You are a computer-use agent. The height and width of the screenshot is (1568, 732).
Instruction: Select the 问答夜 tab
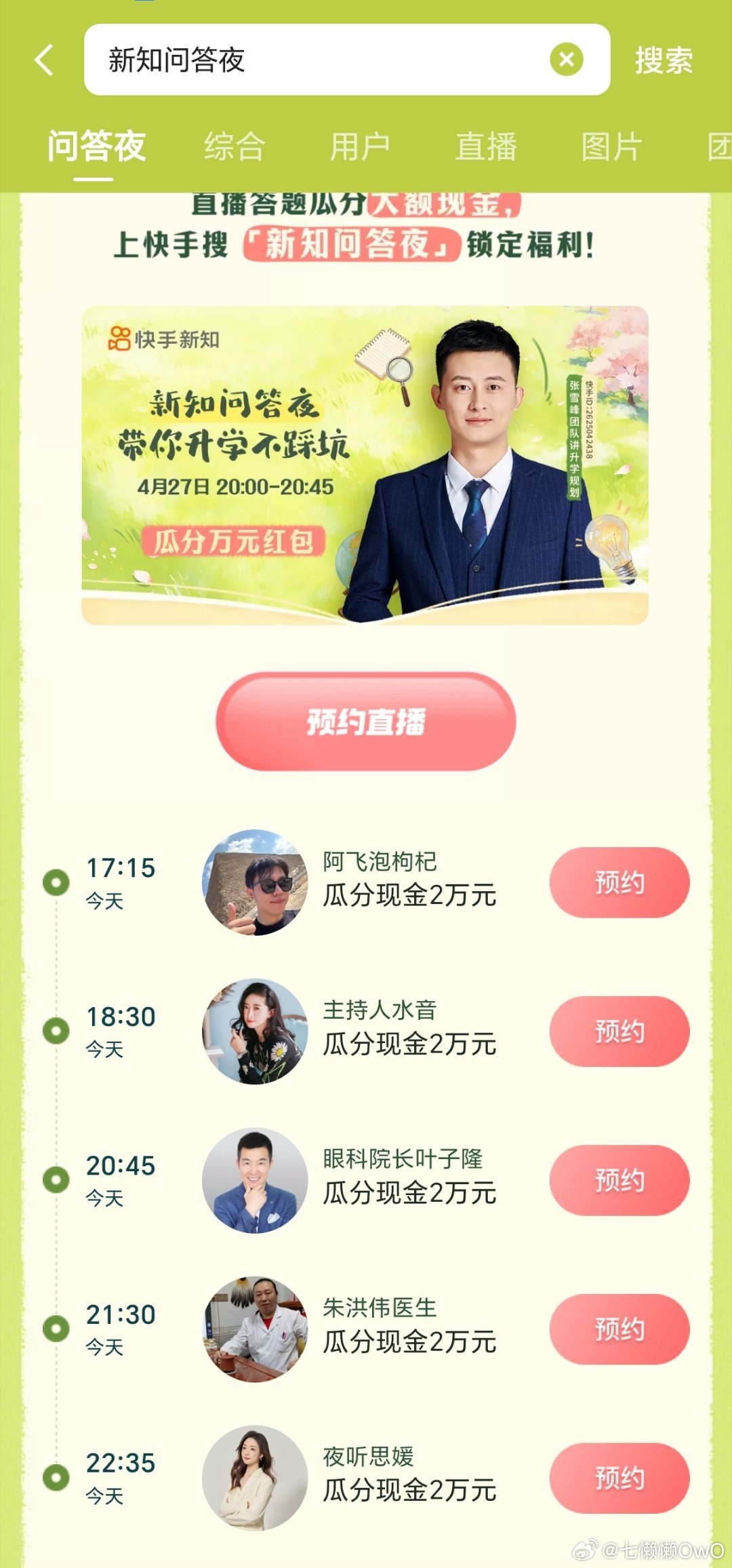tap(96, 146)
